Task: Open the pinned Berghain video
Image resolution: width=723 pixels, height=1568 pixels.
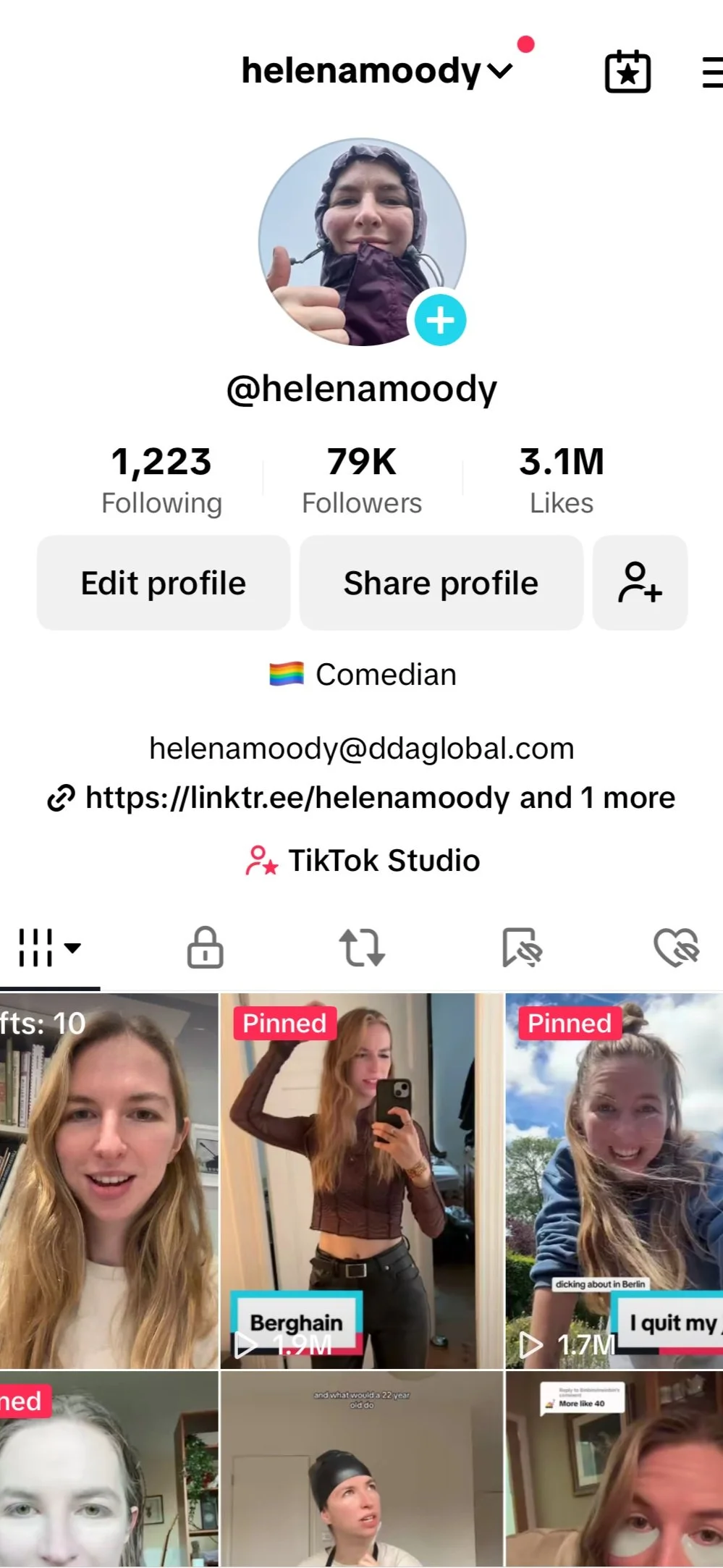Action: pos(361,1181)
